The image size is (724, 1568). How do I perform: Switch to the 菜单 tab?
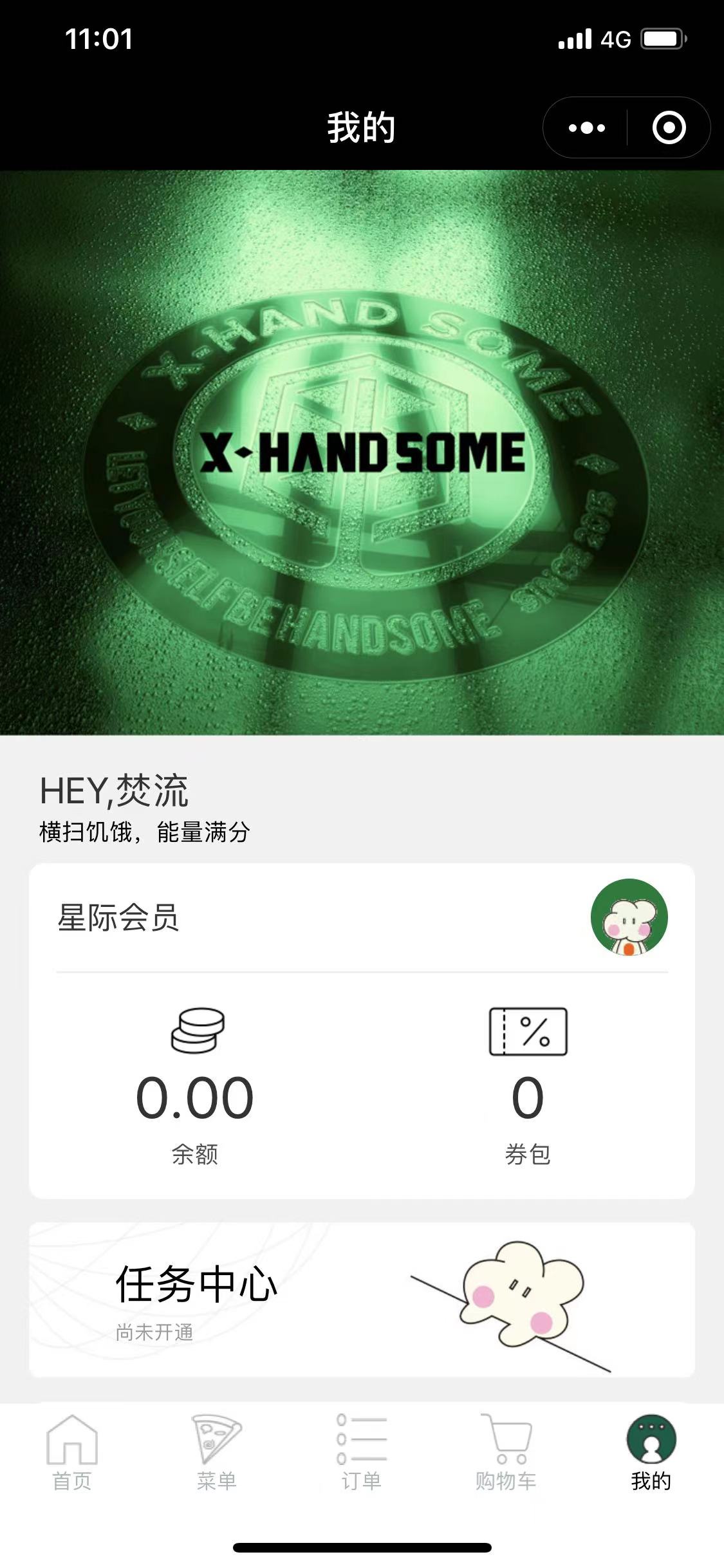[217, 1453]
